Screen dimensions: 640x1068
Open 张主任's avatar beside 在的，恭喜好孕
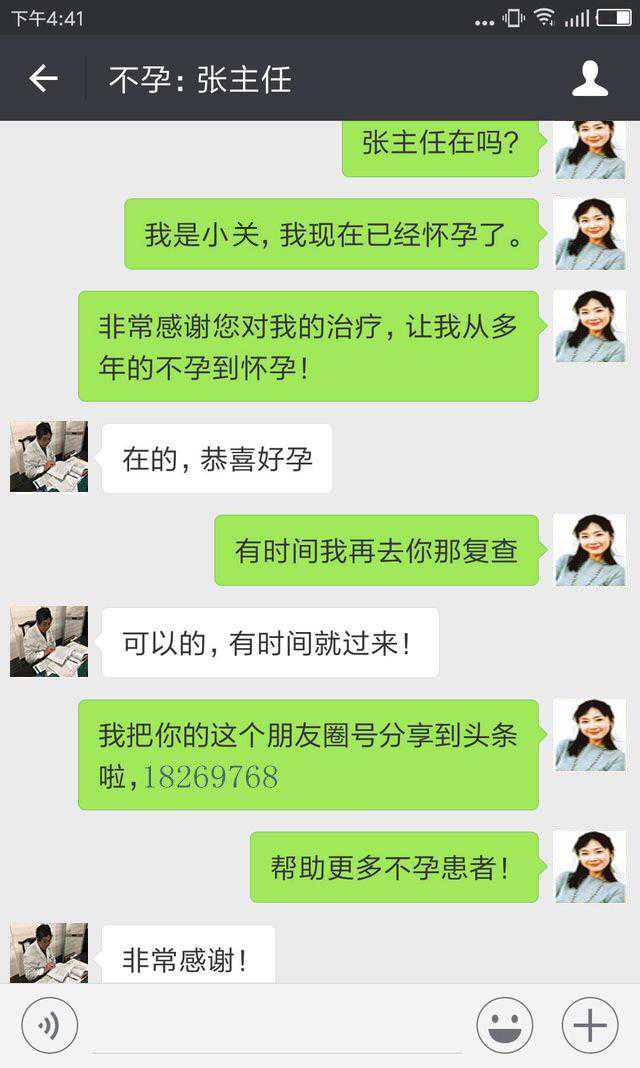point(49,457)
